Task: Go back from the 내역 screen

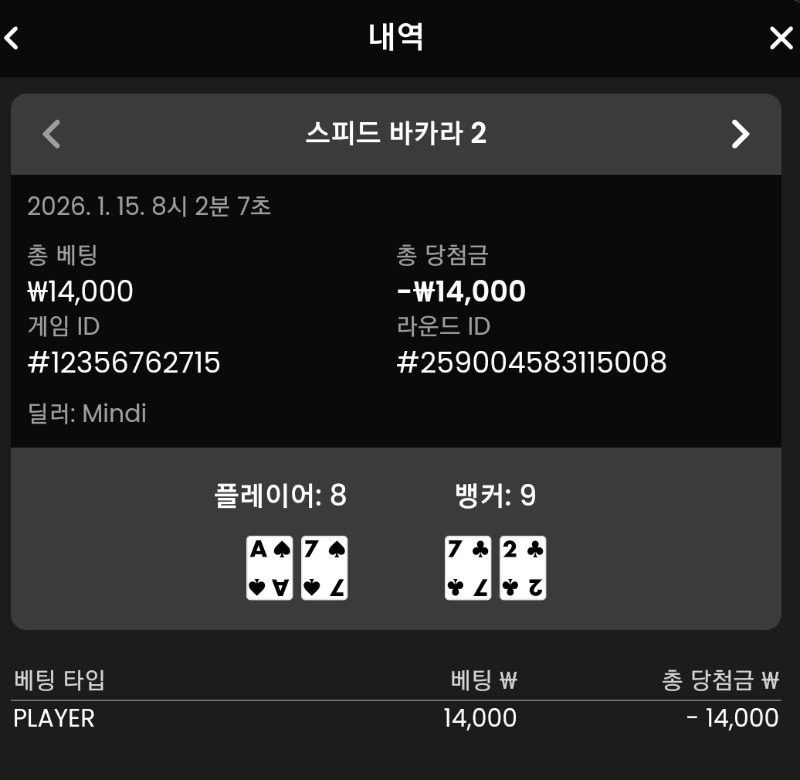Action: (12, 38)
